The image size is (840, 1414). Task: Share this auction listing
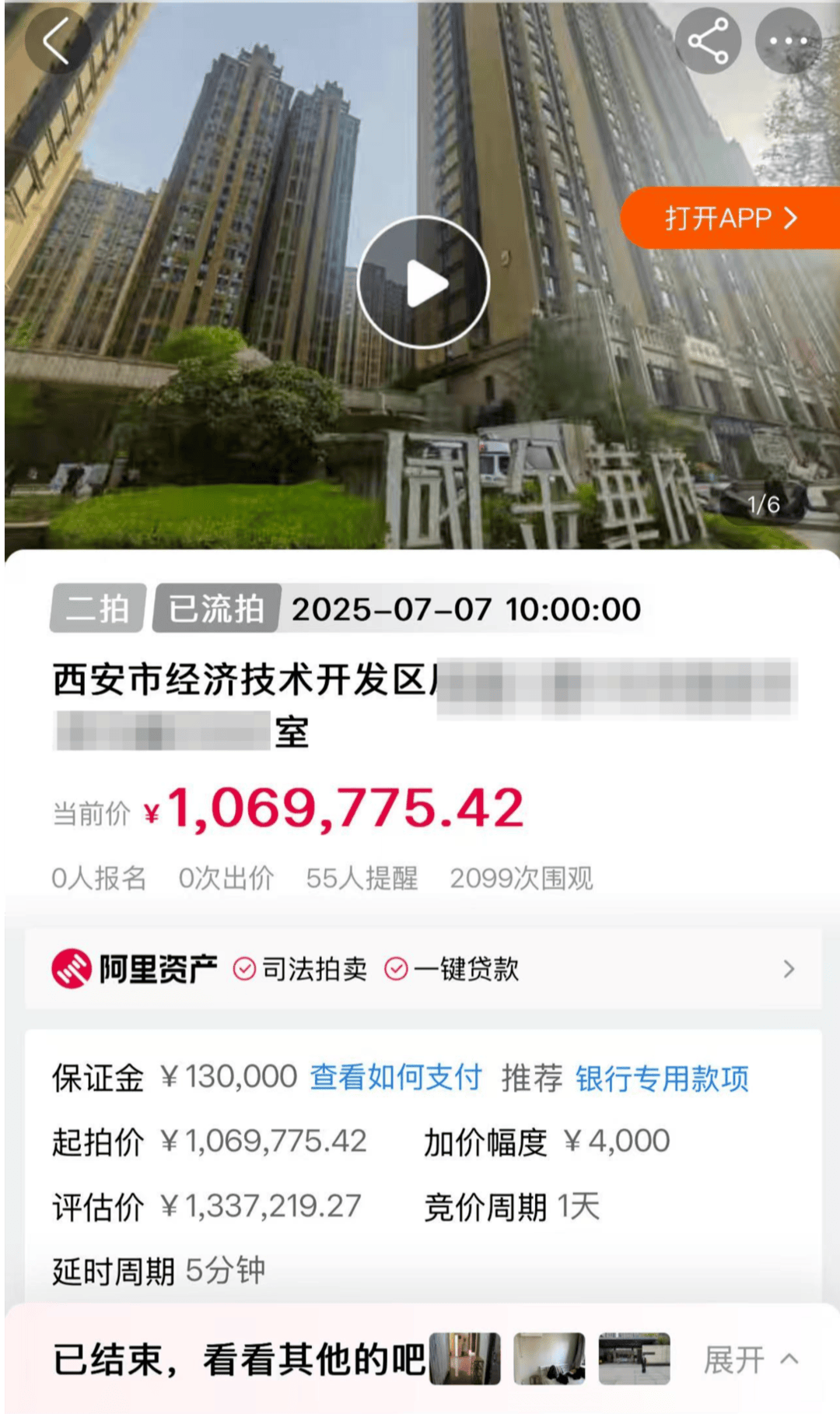click(707, 41)
